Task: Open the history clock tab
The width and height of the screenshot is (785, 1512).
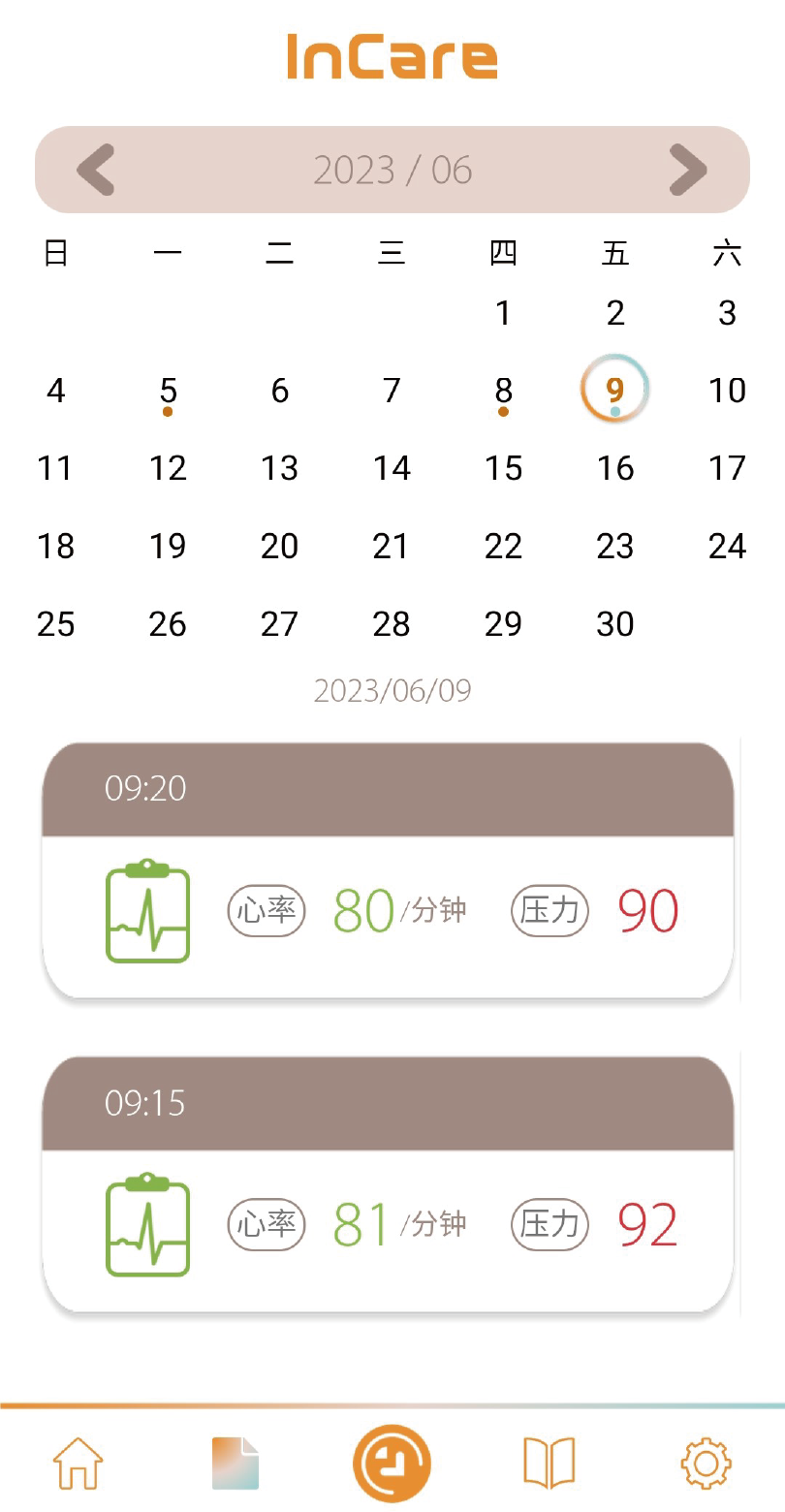Action: pos(392,1464)
